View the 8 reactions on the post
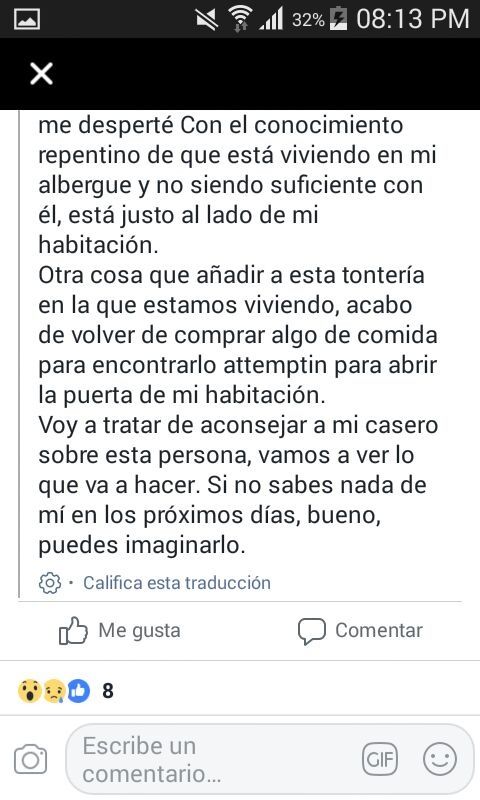This screenshot has height=800, width=480. click(66, 691)
